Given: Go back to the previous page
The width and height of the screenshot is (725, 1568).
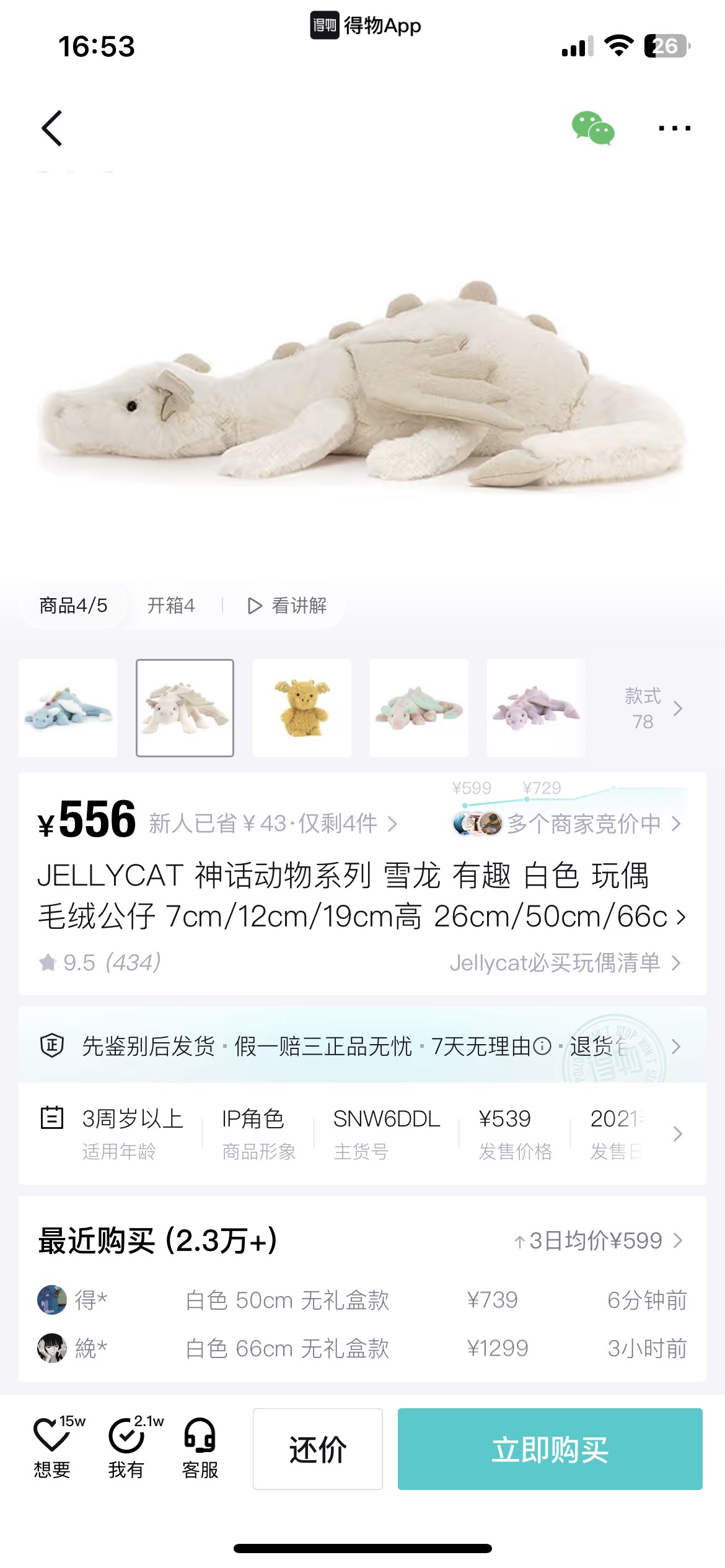Looking at the screenshot, I should [x=53, y=128].
